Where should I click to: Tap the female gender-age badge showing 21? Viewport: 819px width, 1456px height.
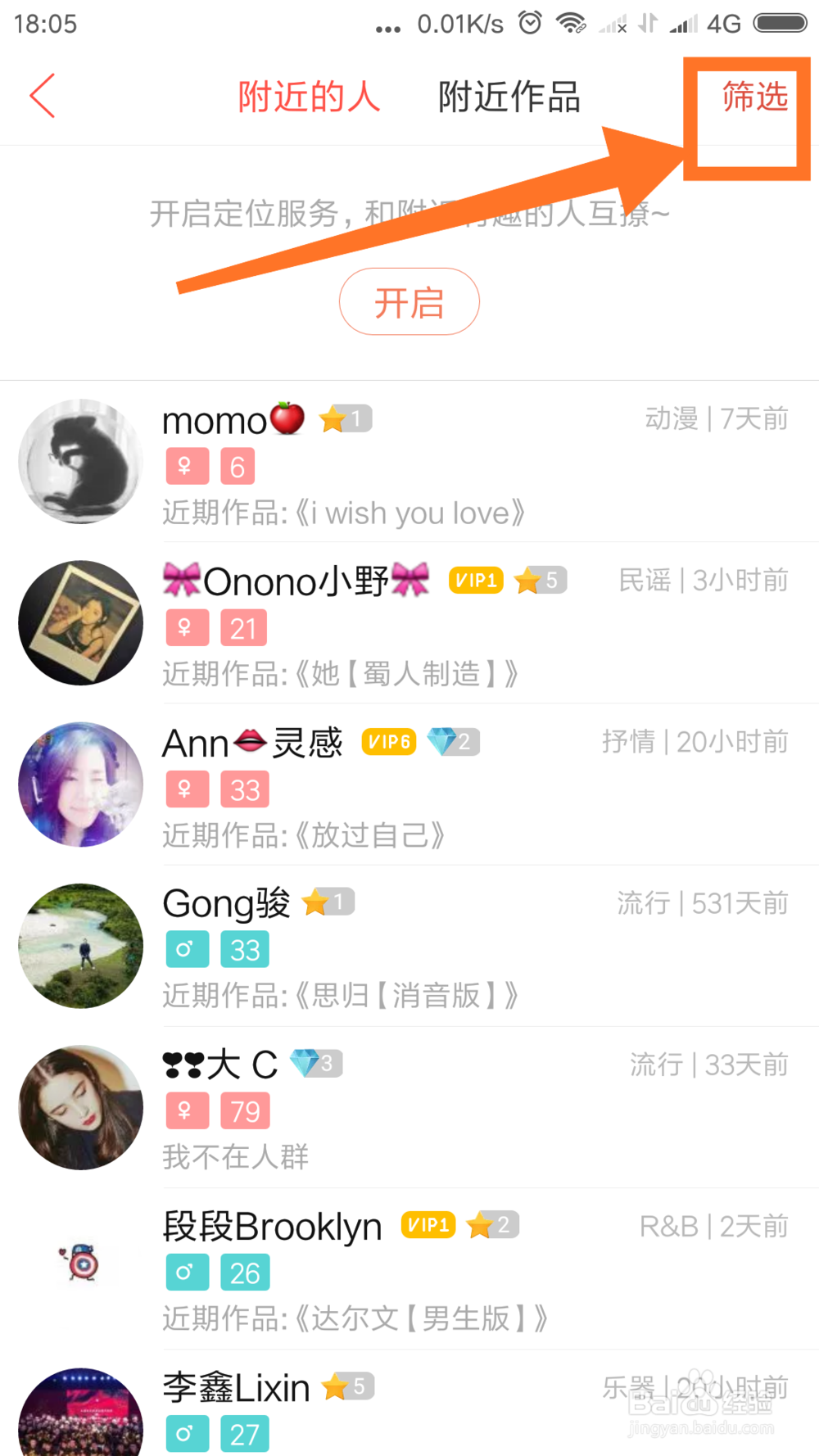pos(243,628)
